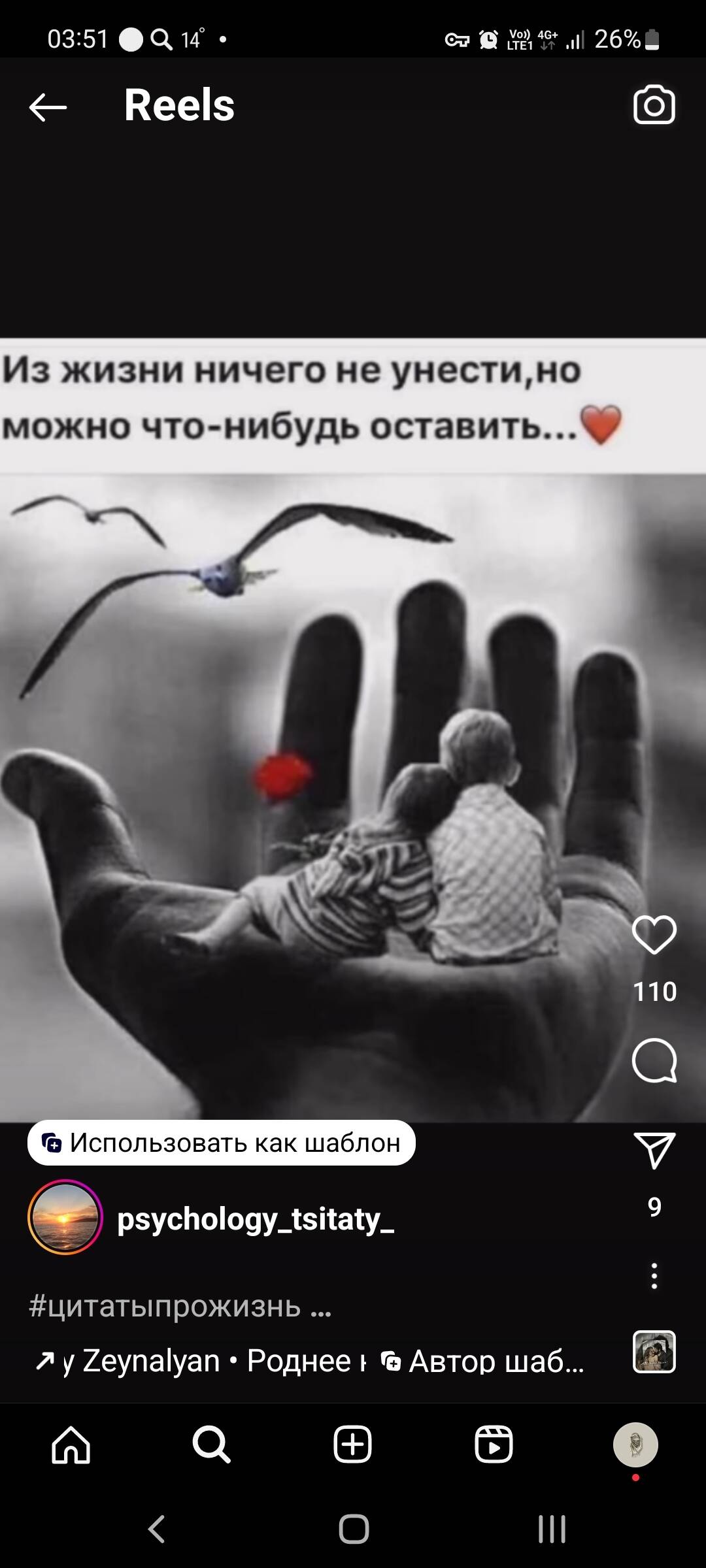This screenshot has width=706, height=1568.
Task: Open the audio cover thumbnail
Action: click(x=654, y=1352)
